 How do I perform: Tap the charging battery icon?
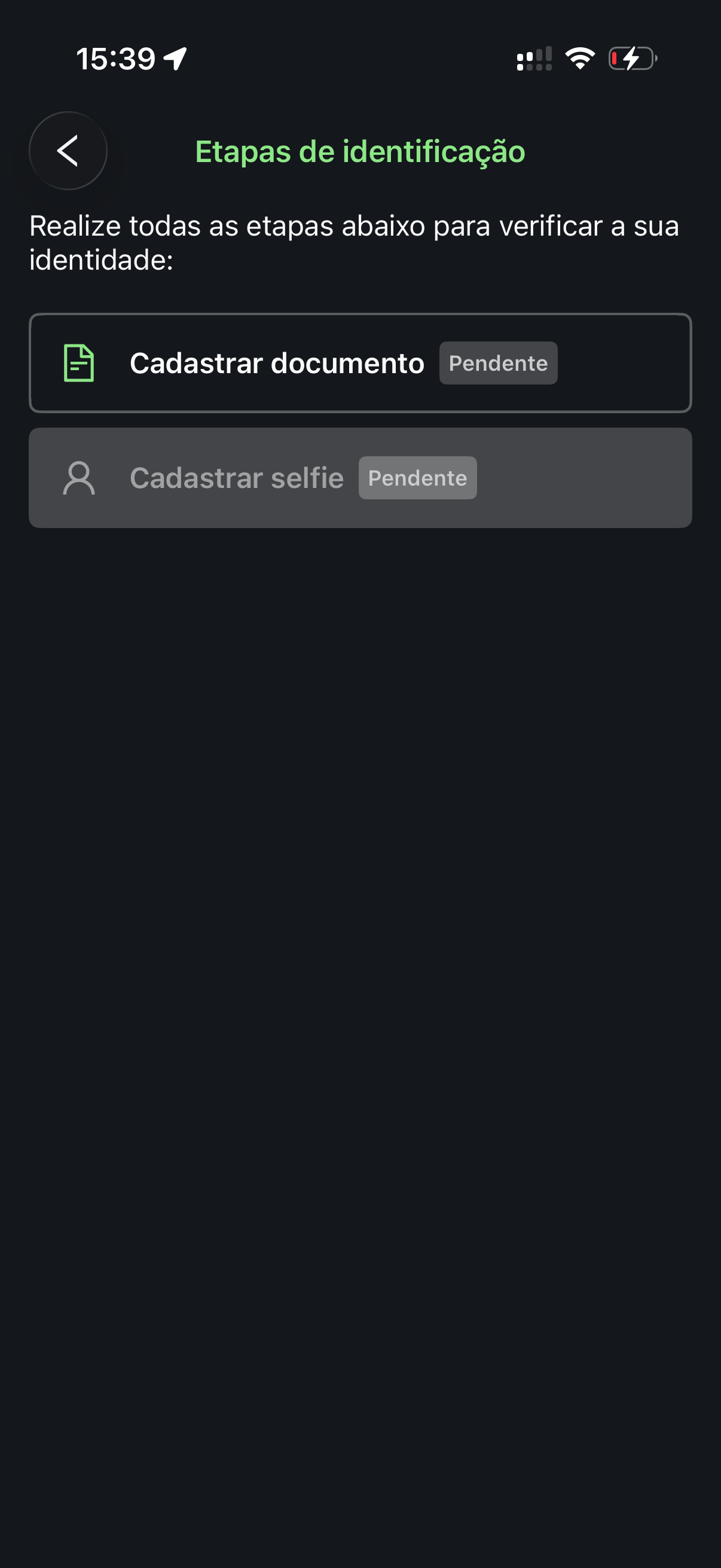point(633,58)
